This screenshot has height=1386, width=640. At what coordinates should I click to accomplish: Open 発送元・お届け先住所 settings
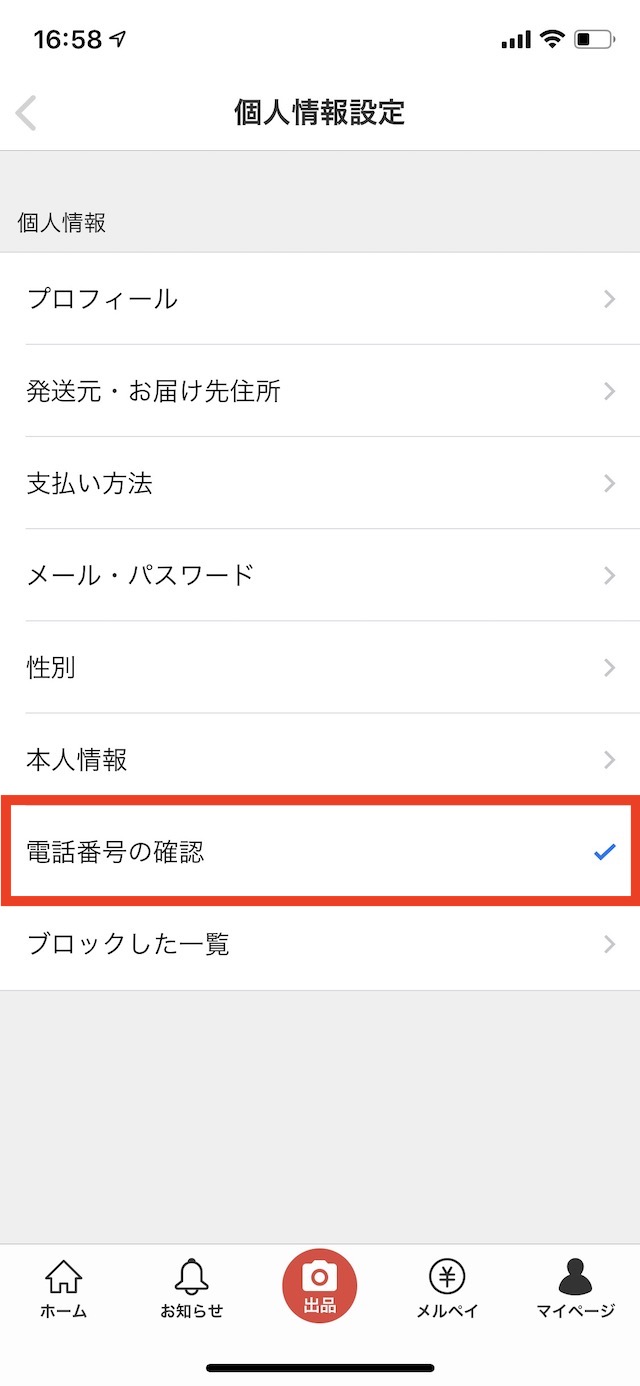click(x=320, y=391)
